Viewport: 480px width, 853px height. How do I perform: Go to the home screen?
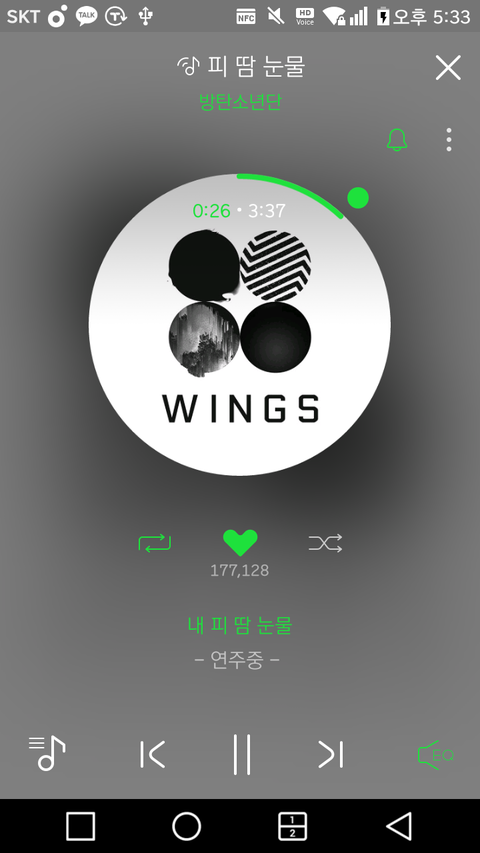tap(187, 826)
